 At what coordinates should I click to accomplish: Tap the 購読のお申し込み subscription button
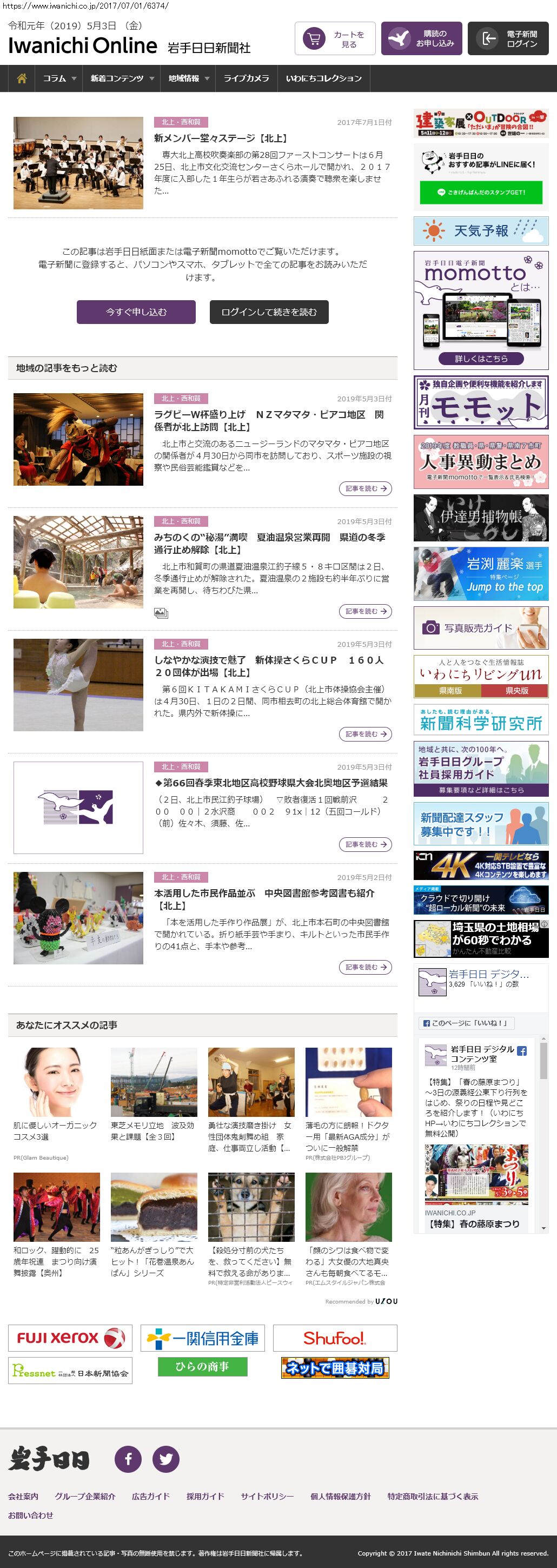click(421, 39)
